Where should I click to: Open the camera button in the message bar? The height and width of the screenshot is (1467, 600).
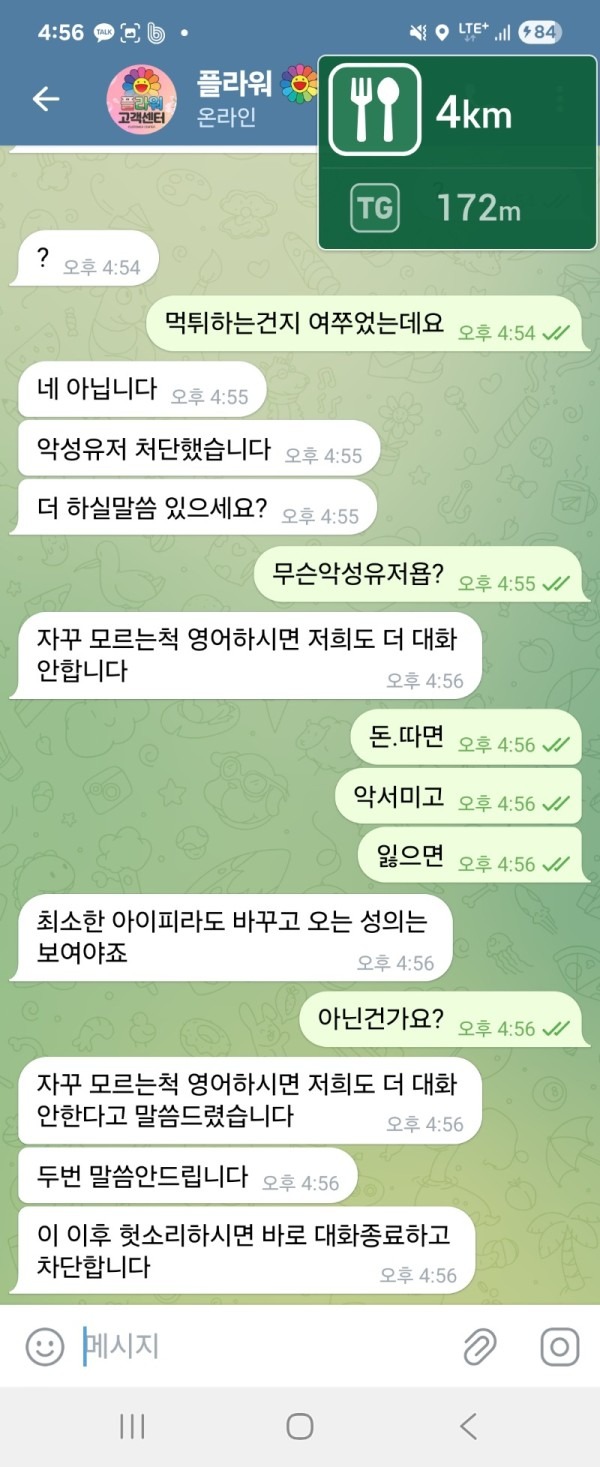point(559,1346)
